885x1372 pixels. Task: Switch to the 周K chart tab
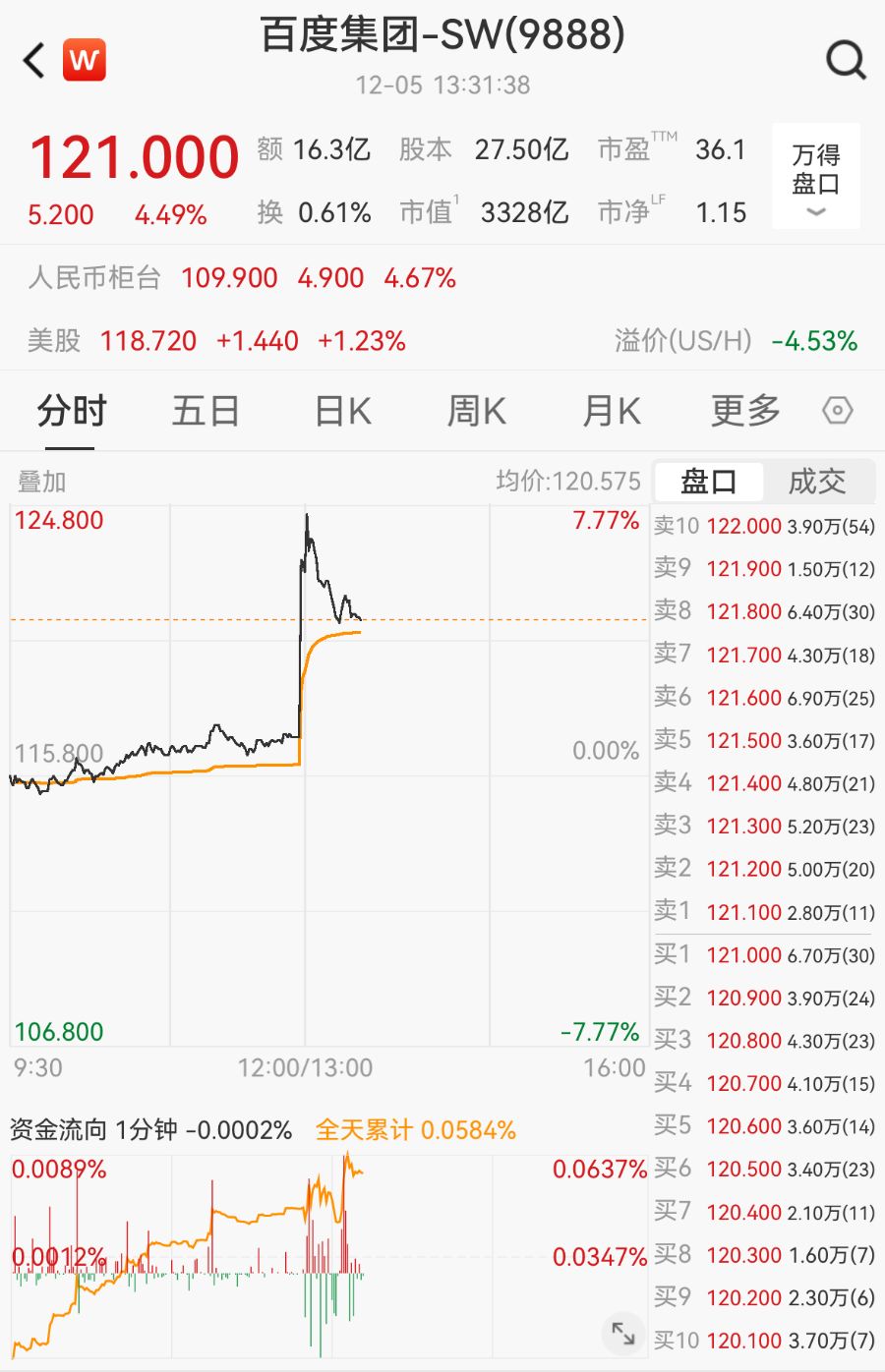[x=477, y=411]
